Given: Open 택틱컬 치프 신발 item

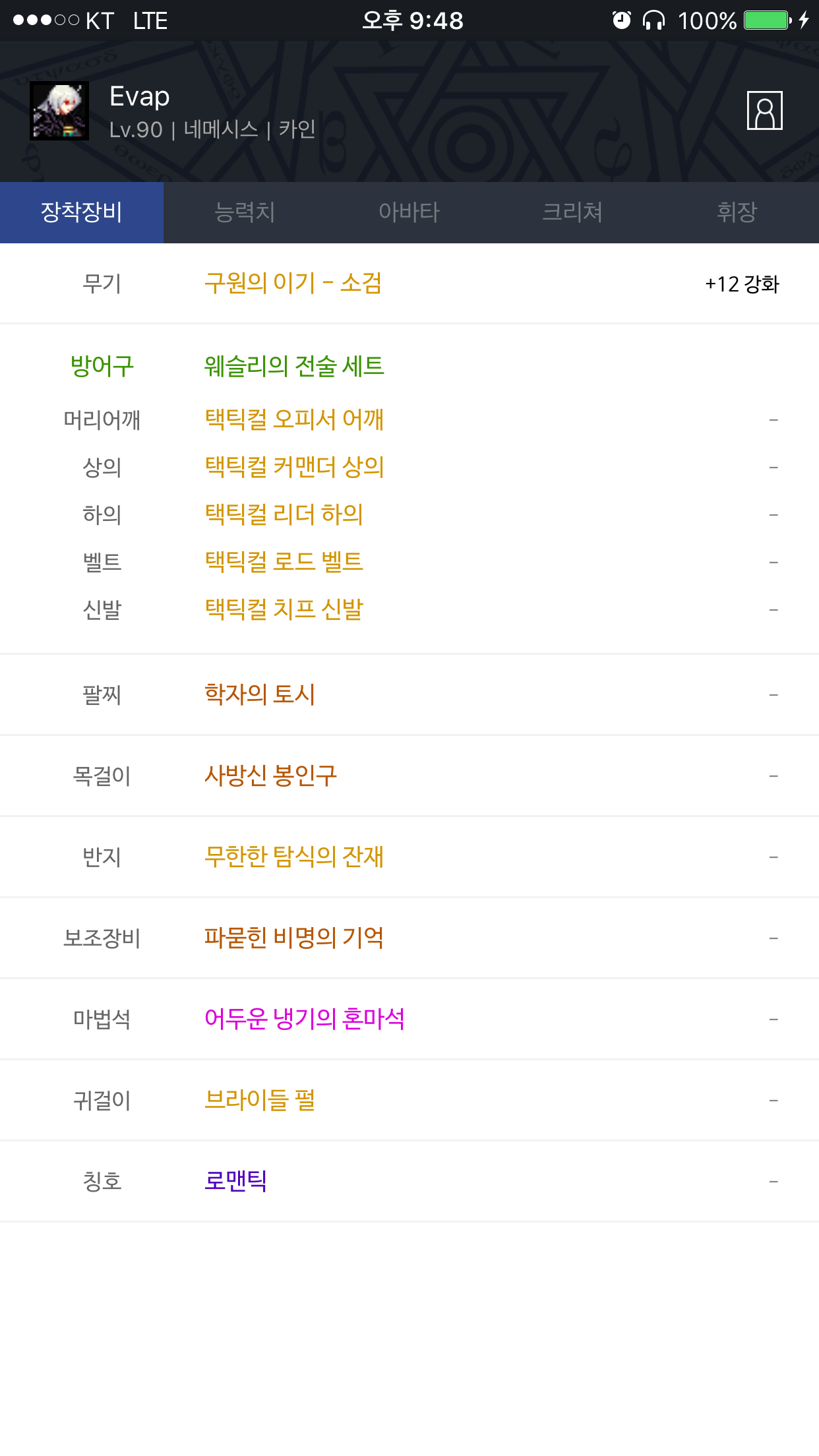Looking at the screenshot, I should (284, 609).
